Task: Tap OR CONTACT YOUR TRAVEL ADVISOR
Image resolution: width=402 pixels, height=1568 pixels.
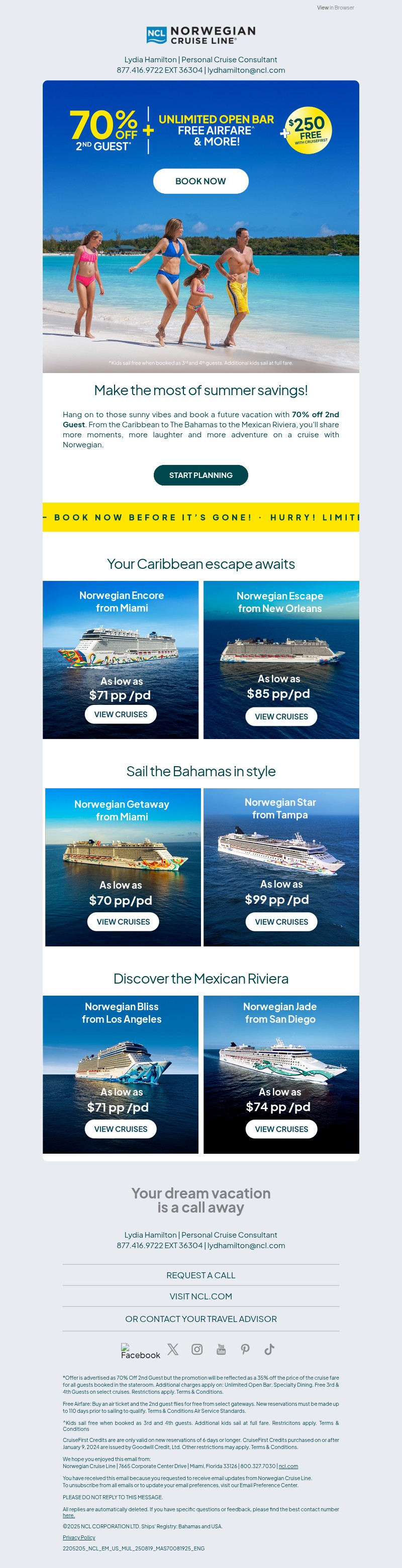Action: click(x=200, y=1318)
